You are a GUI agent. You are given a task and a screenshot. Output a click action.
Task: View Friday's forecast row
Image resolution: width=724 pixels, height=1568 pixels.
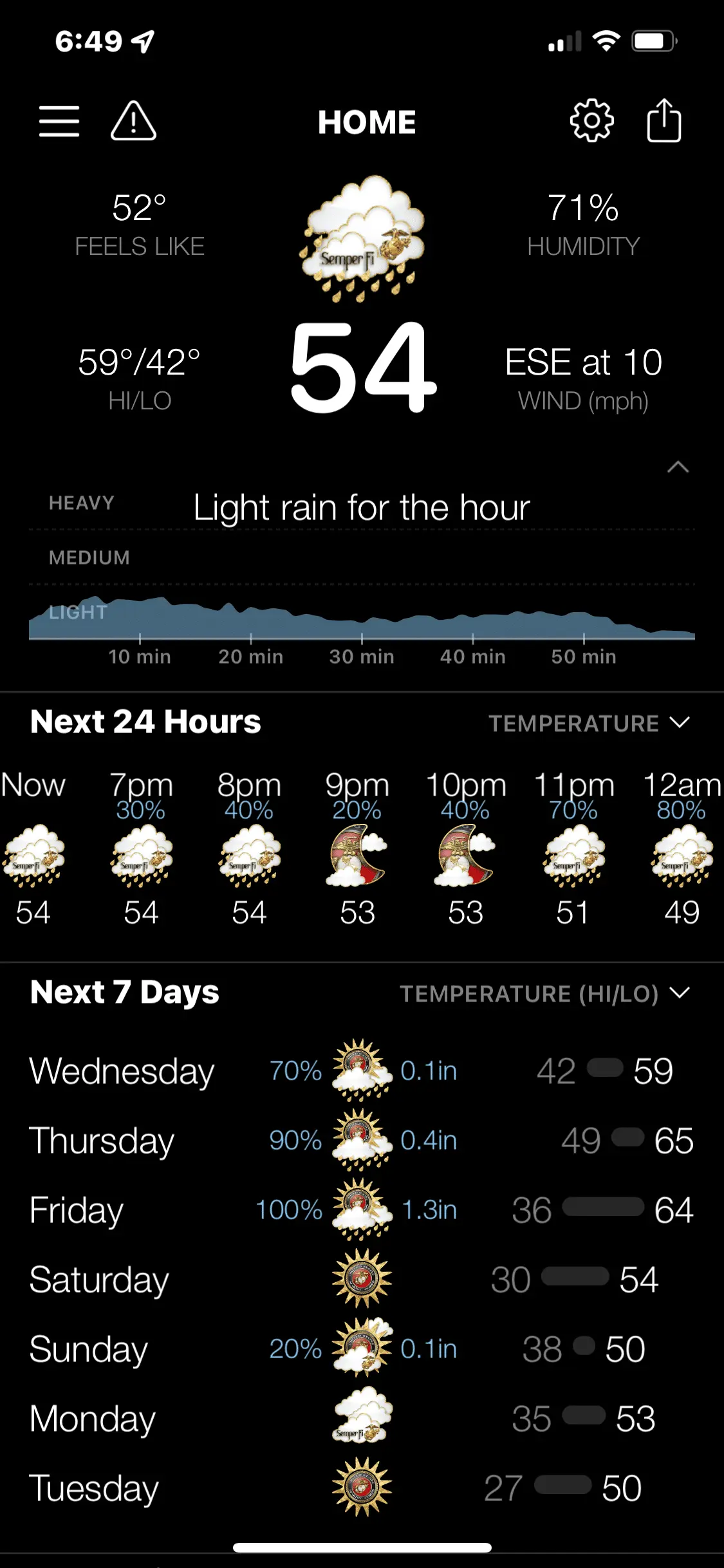click(360, 1210)
